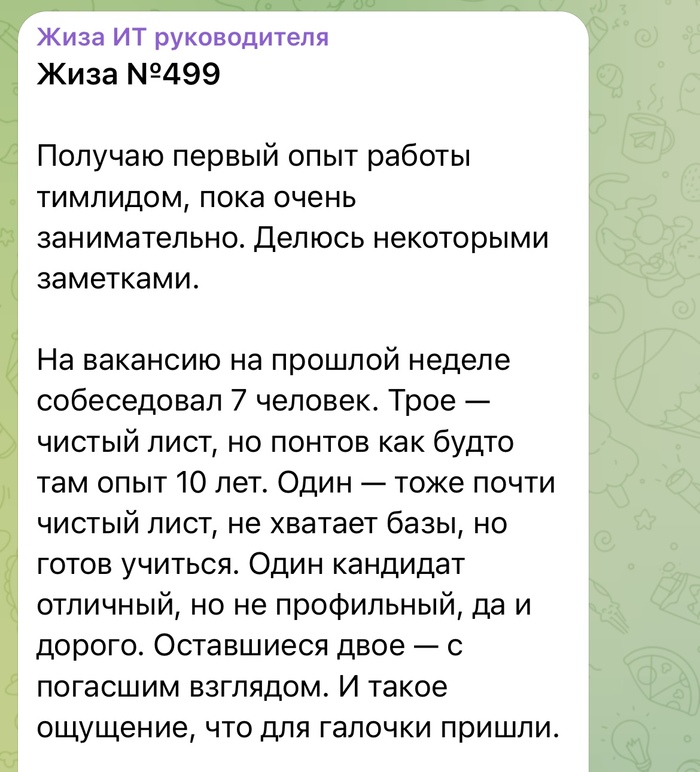Viewport: 700px width, 772px height.
Task: Open the Жиза ИТ руководителя channel name
Action: [x=182, y=37]
